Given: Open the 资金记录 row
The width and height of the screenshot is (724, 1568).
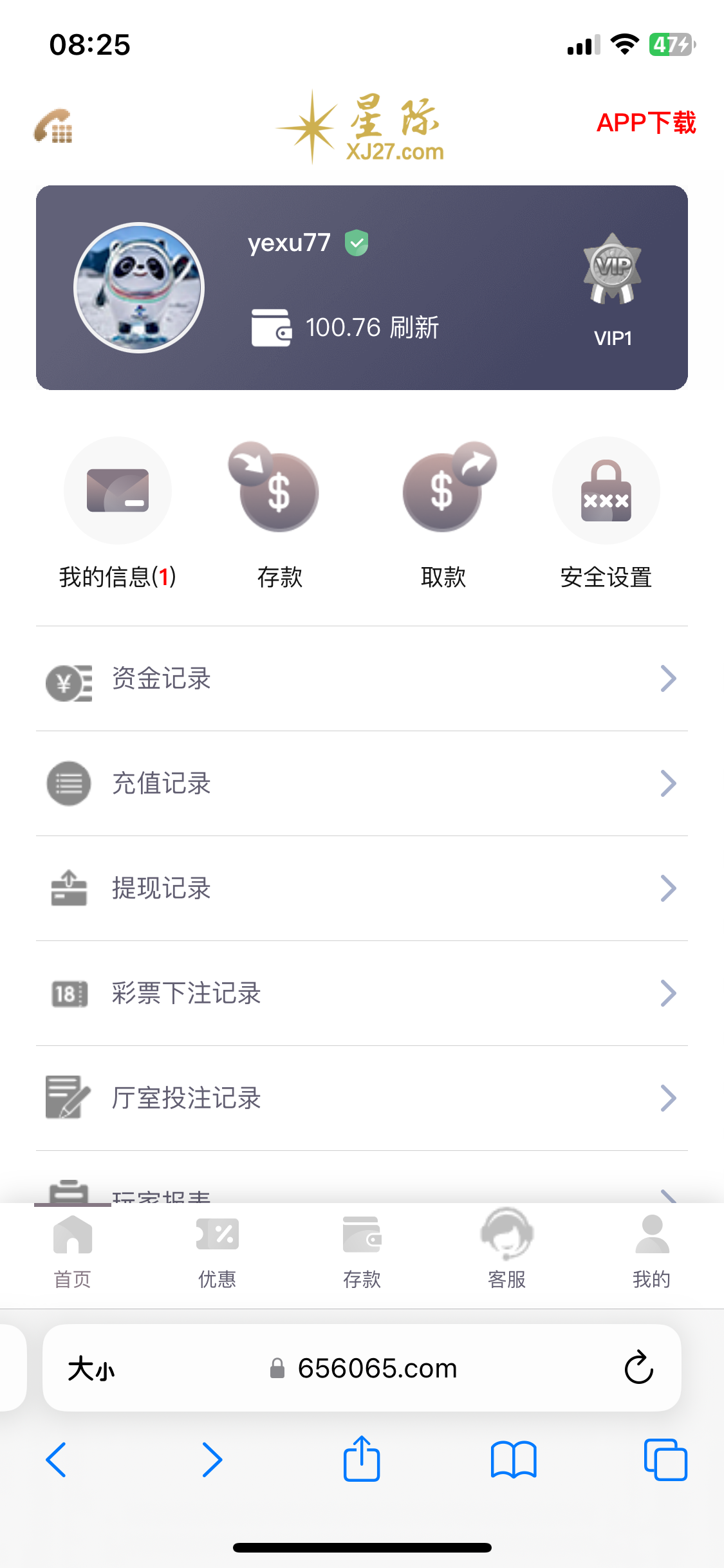Looking at the screenshot, I should (362, 678).
